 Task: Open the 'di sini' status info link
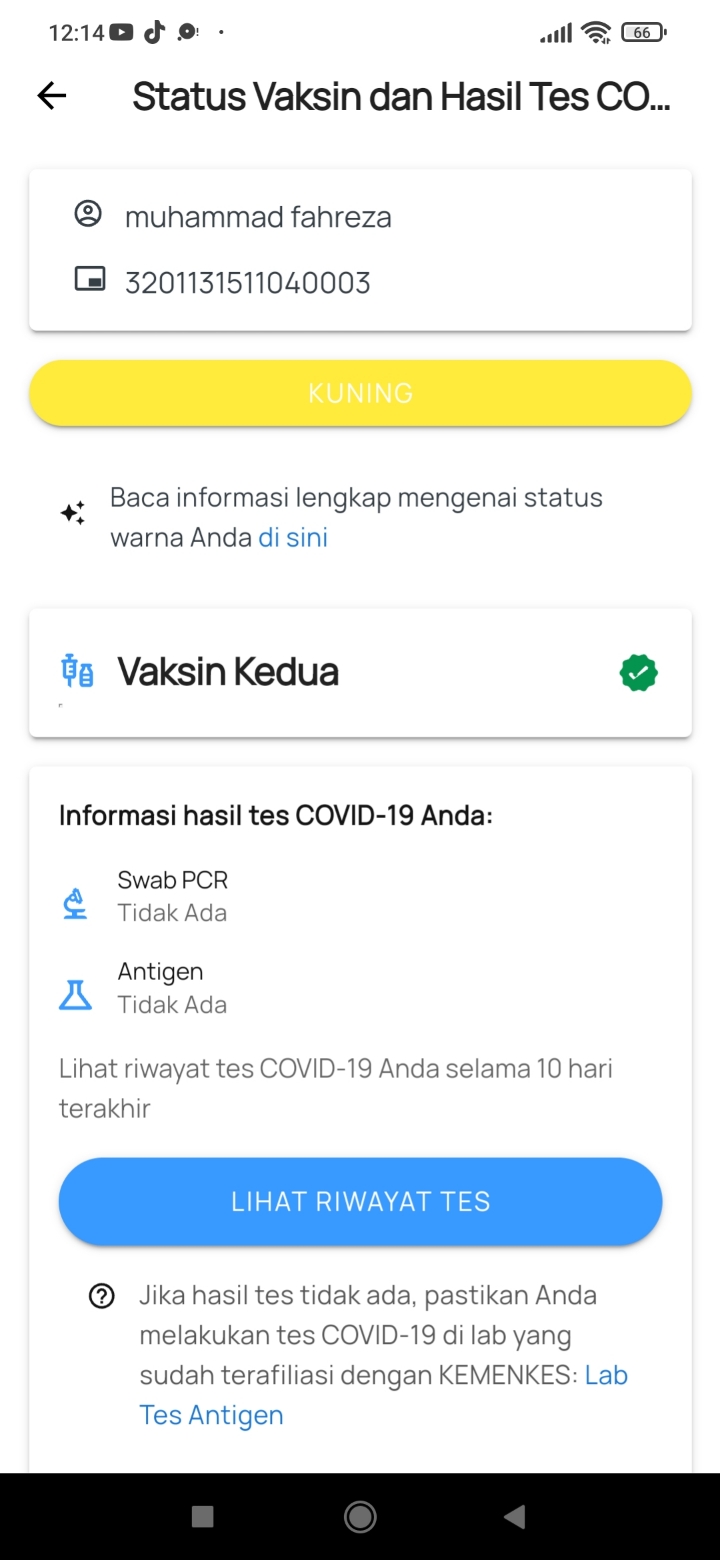(293, 538)
